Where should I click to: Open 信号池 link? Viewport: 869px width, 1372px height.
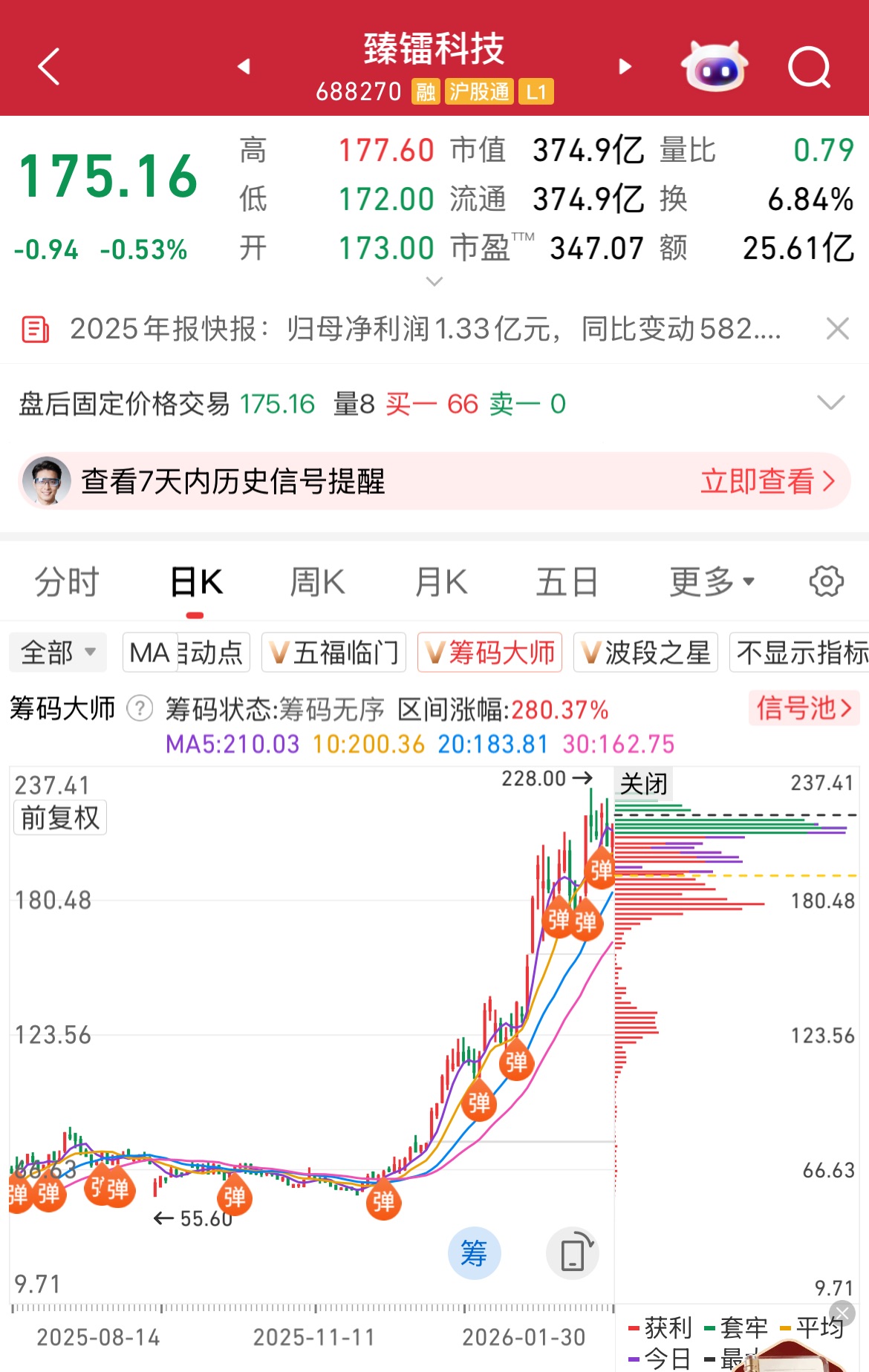point(804,708)
